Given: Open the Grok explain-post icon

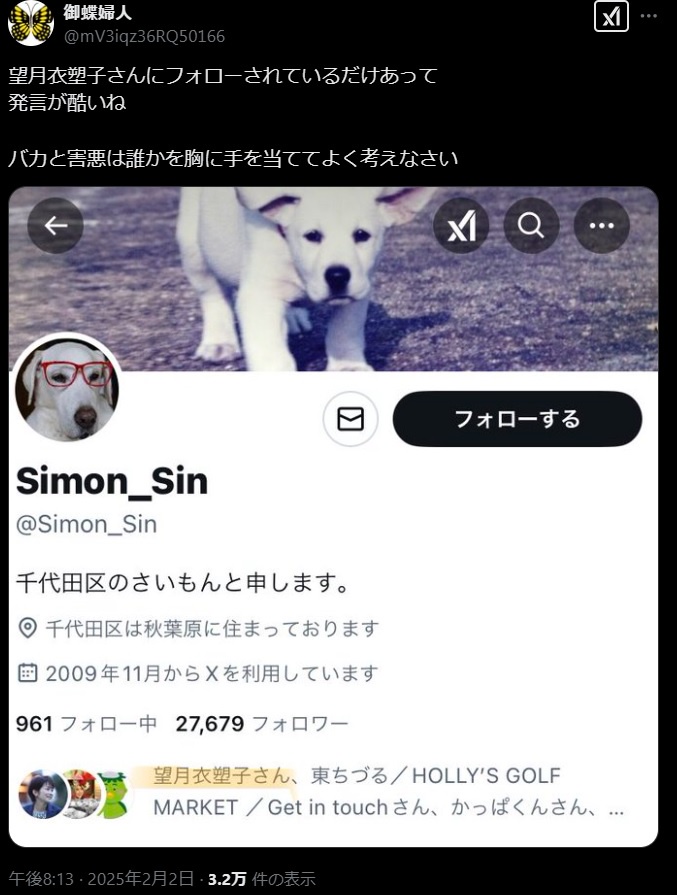Looking at the screenshot, I should pyautogui.click(x=611, y=17).
